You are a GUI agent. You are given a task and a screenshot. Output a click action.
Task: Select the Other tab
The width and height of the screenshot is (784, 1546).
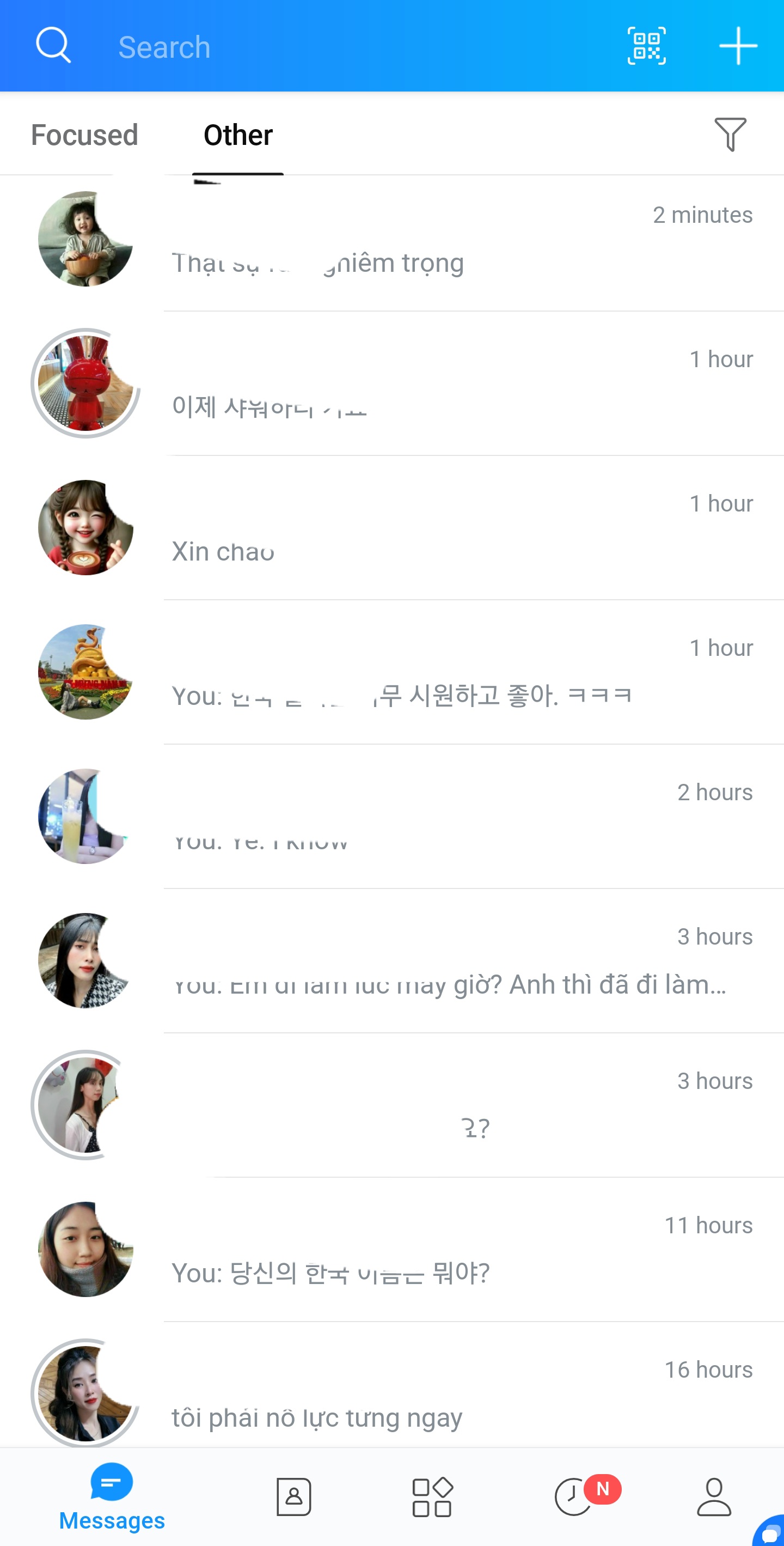click(238, 135)
